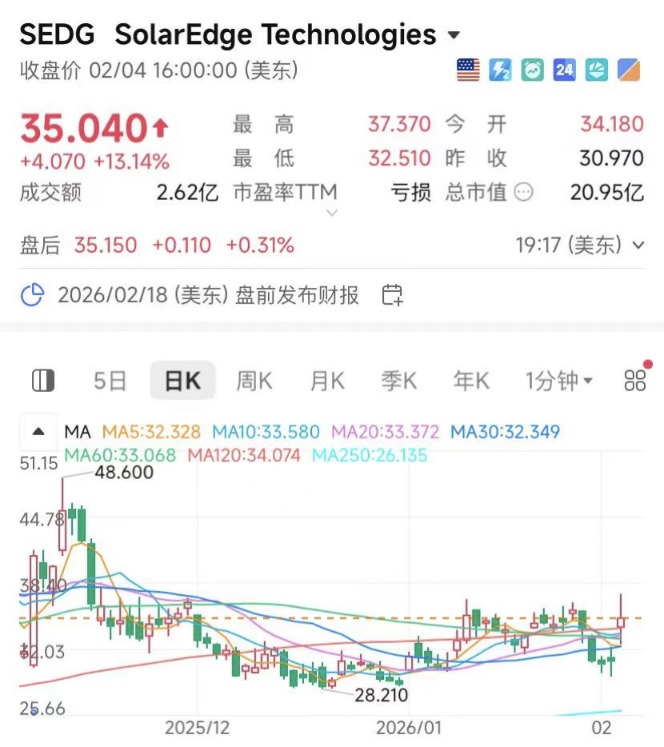Open the 1分钟 interval dropdown

click(558, 381)
